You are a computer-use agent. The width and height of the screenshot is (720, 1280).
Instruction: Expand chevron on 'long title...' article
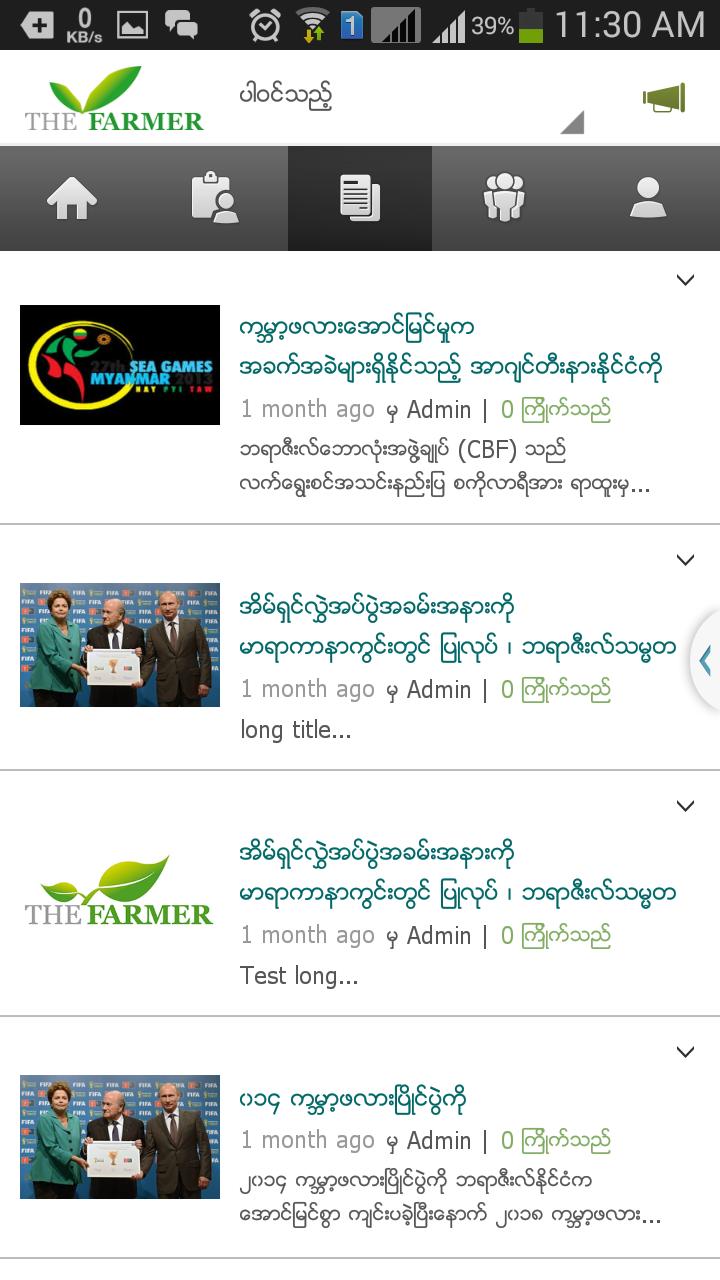(x=685, y=560)
